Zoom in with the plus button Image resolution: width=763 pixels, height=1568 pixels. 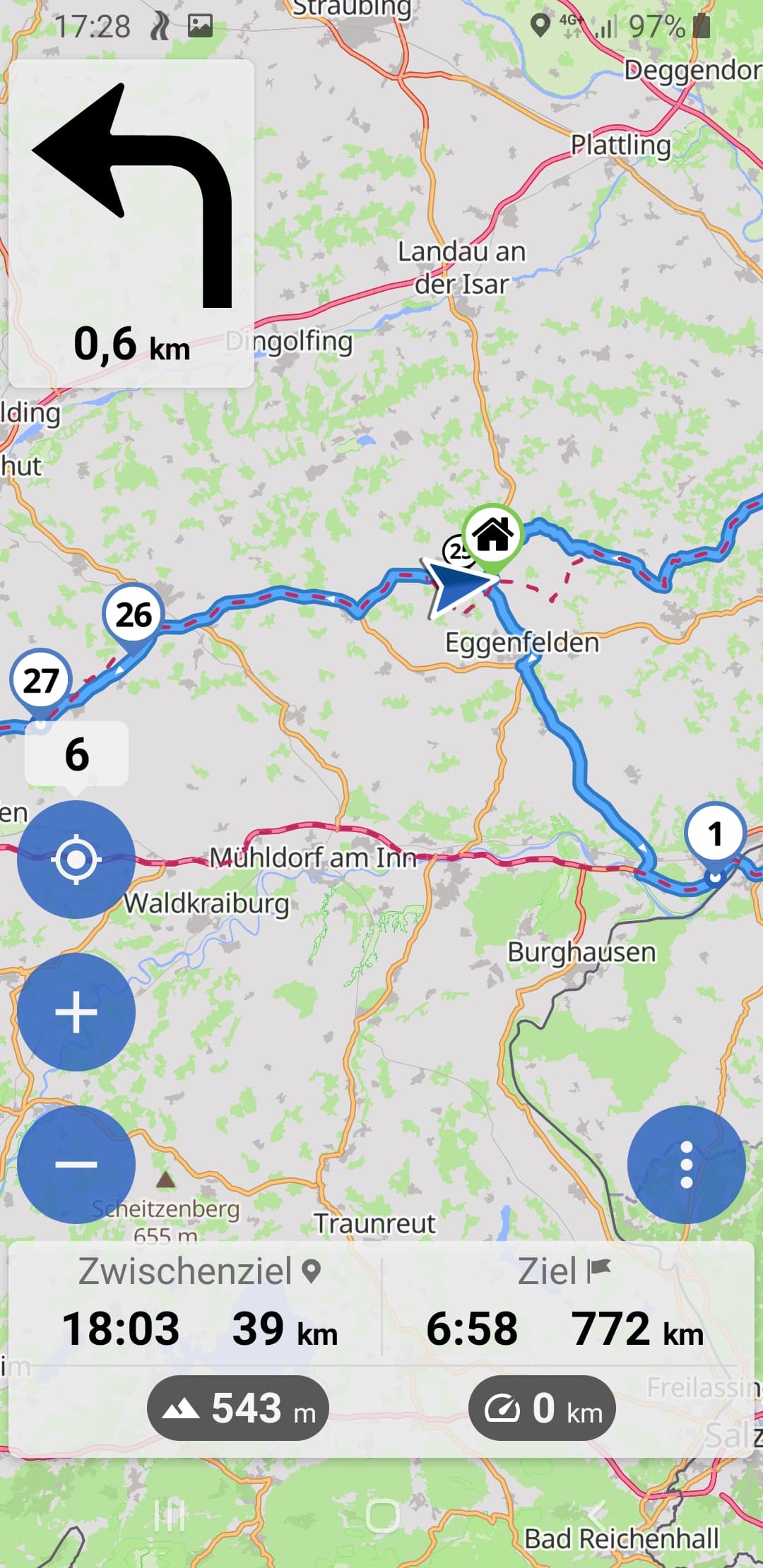coord(76,1012)
